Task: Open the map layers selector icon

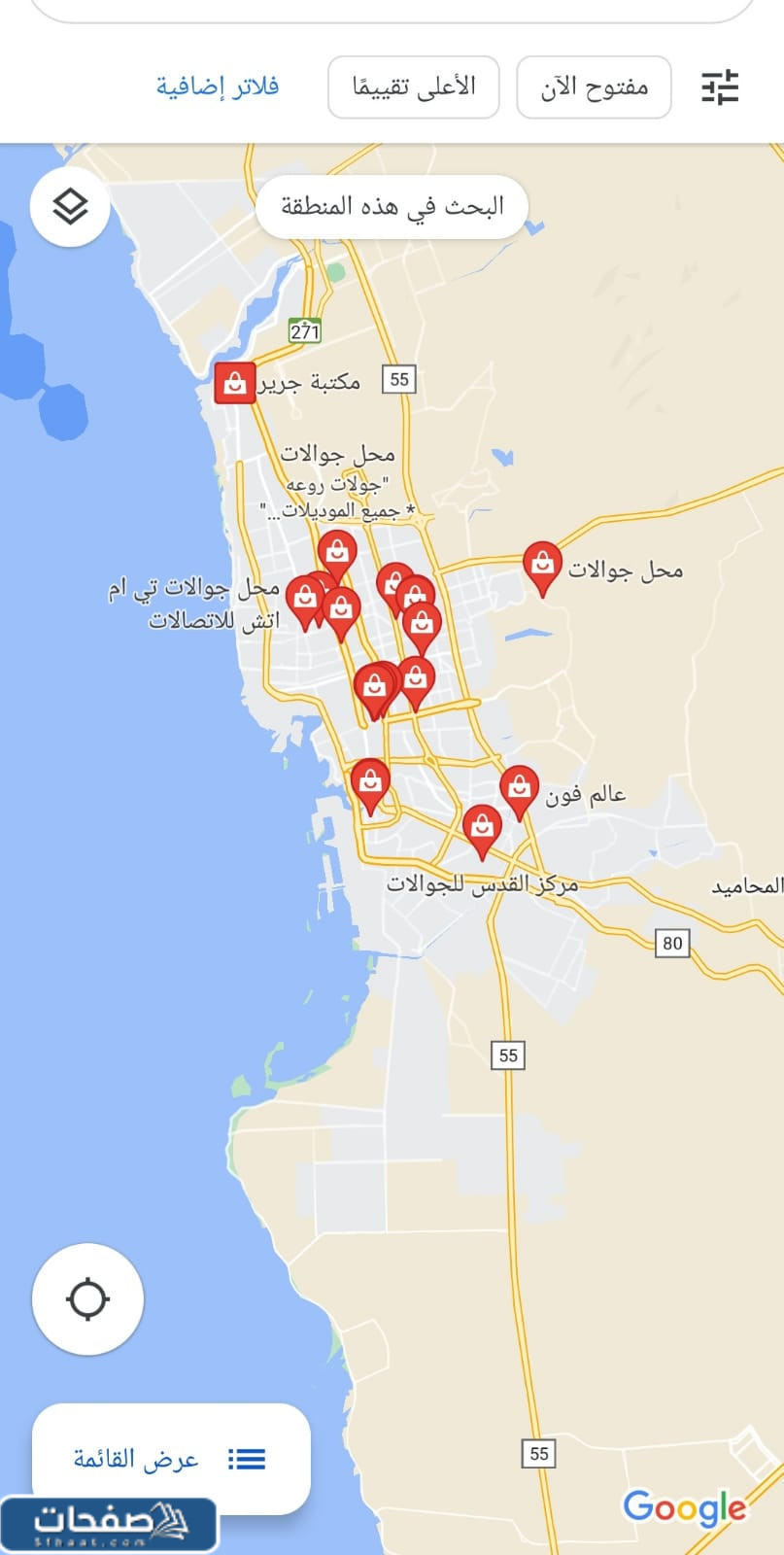Action: (x=68, y=206)
